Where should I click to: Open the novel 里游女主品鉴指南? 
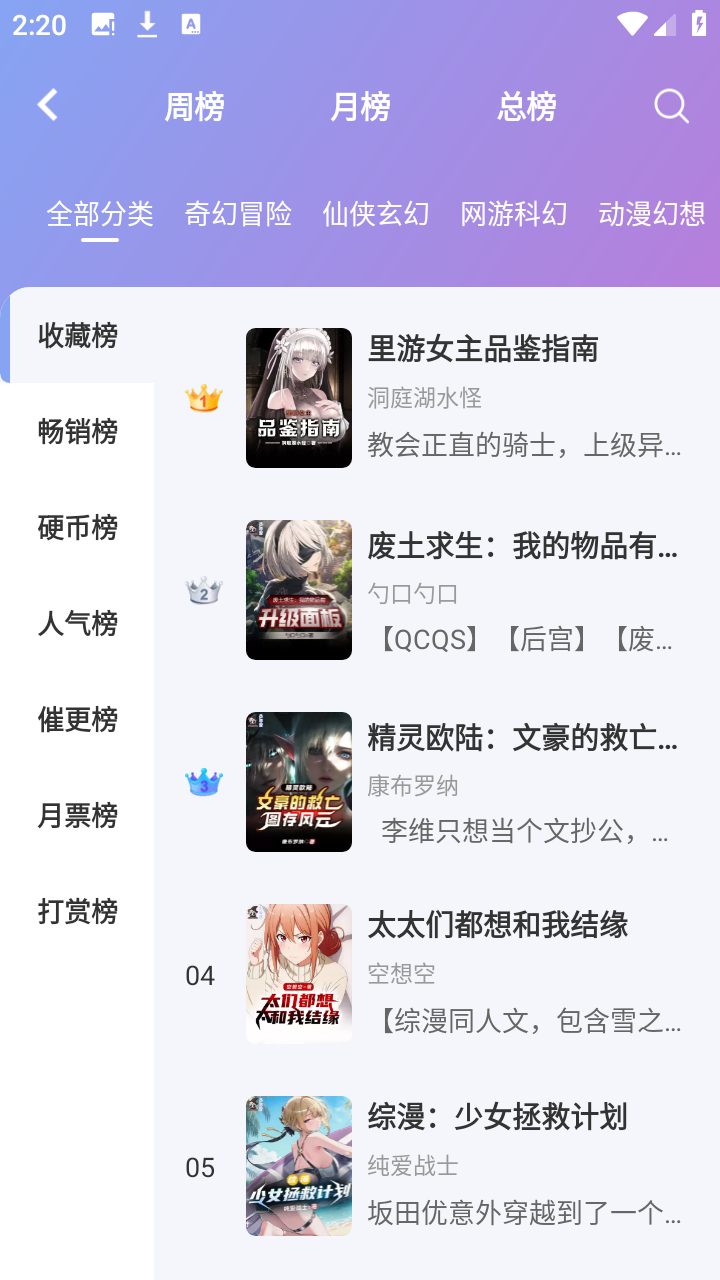click(485, 350)
